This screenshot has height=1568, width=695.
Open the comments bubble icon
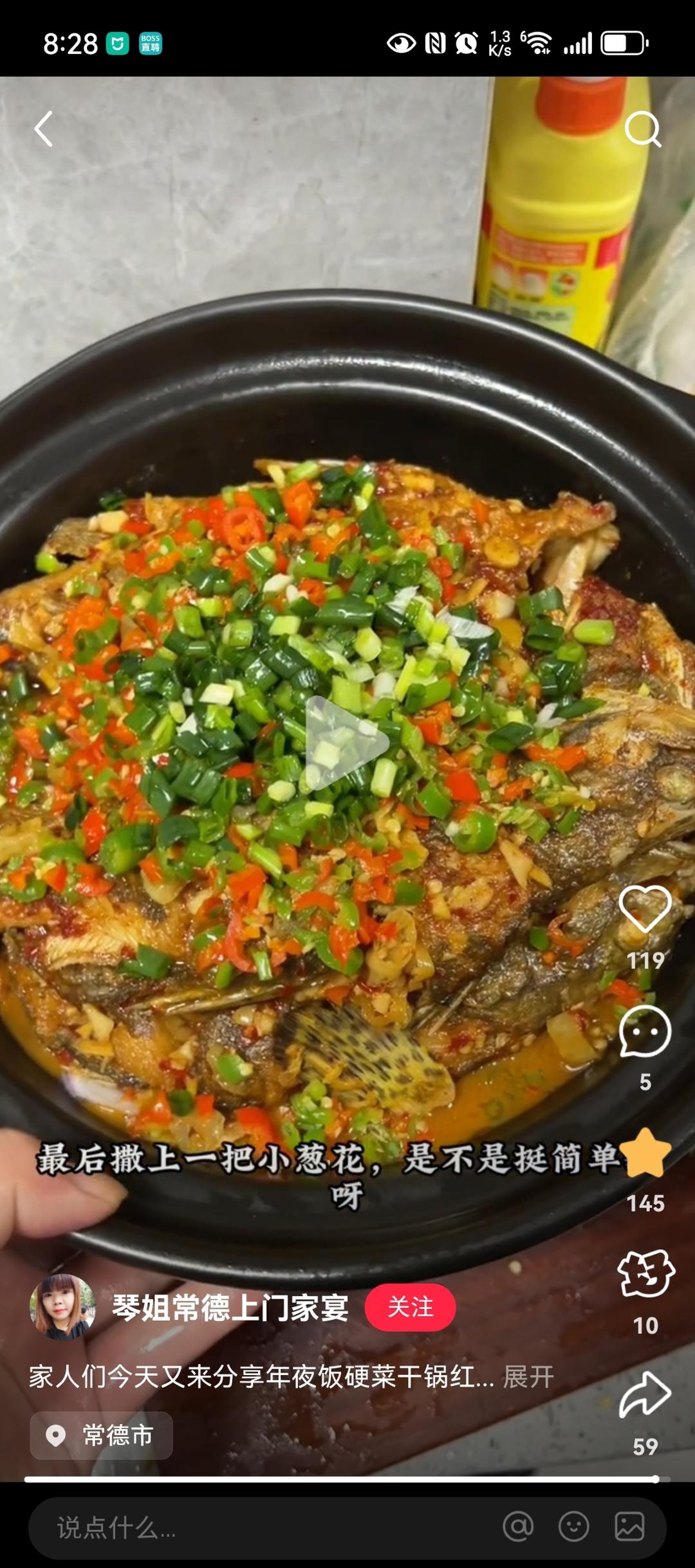click(645, 1032)
